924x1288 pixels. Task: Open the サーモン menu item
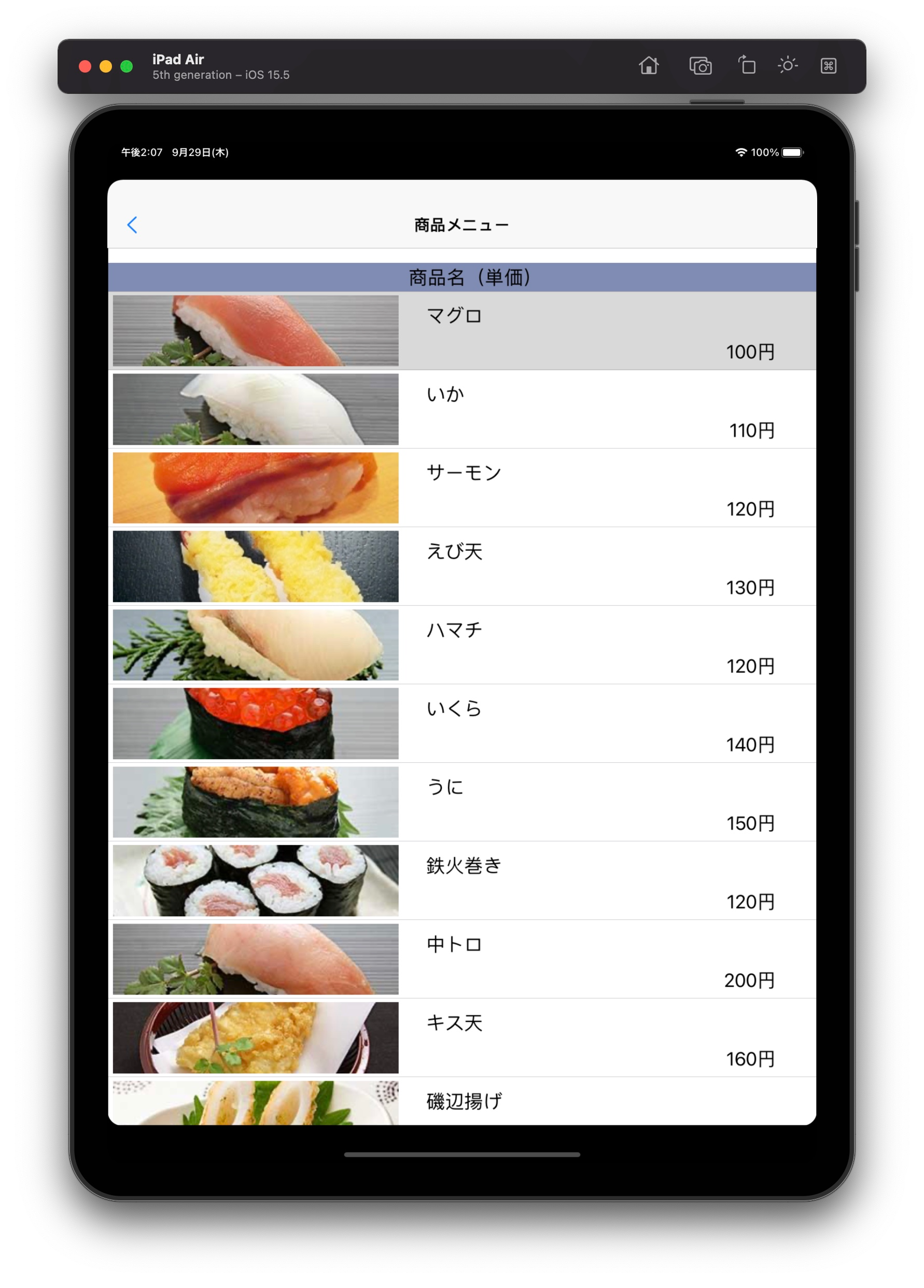pyautogui.click(x=461, y=488)
